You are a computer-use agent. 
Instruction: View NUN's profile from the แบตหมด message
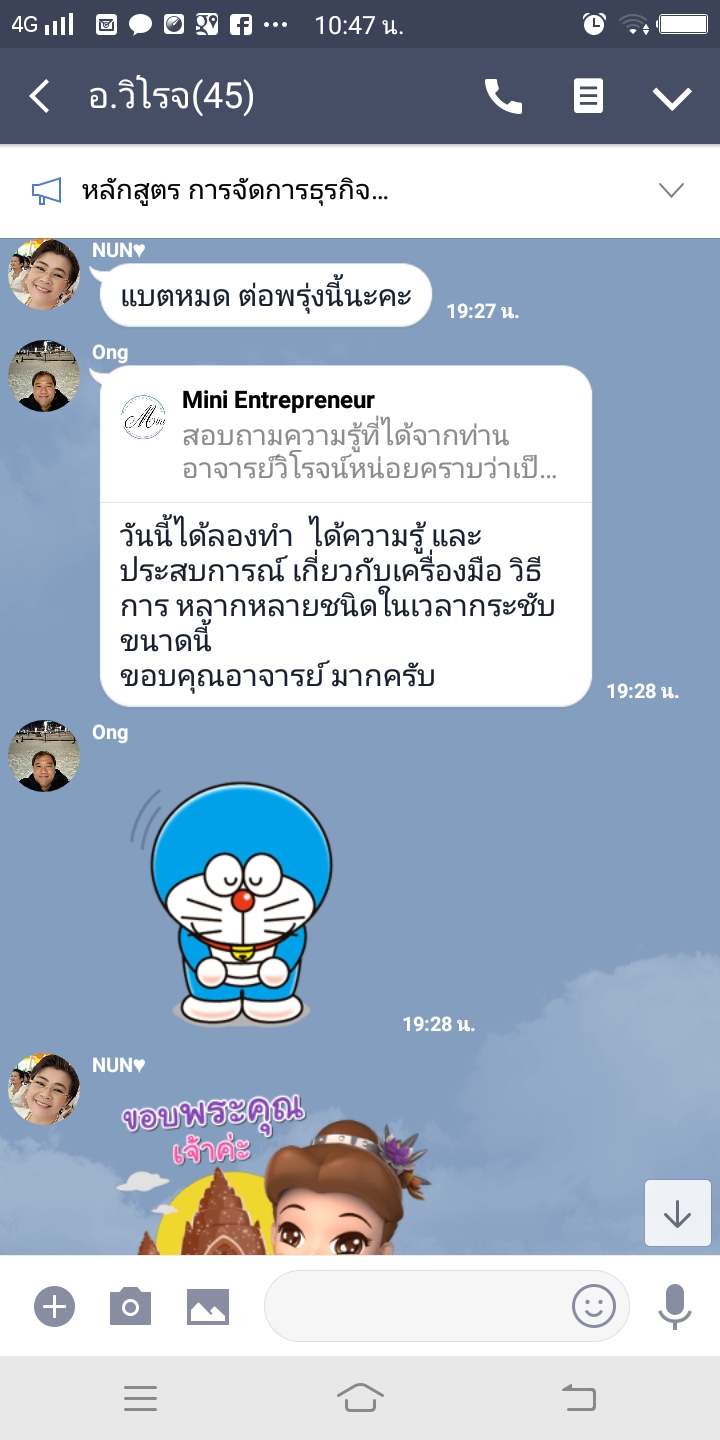click(44, 274)
